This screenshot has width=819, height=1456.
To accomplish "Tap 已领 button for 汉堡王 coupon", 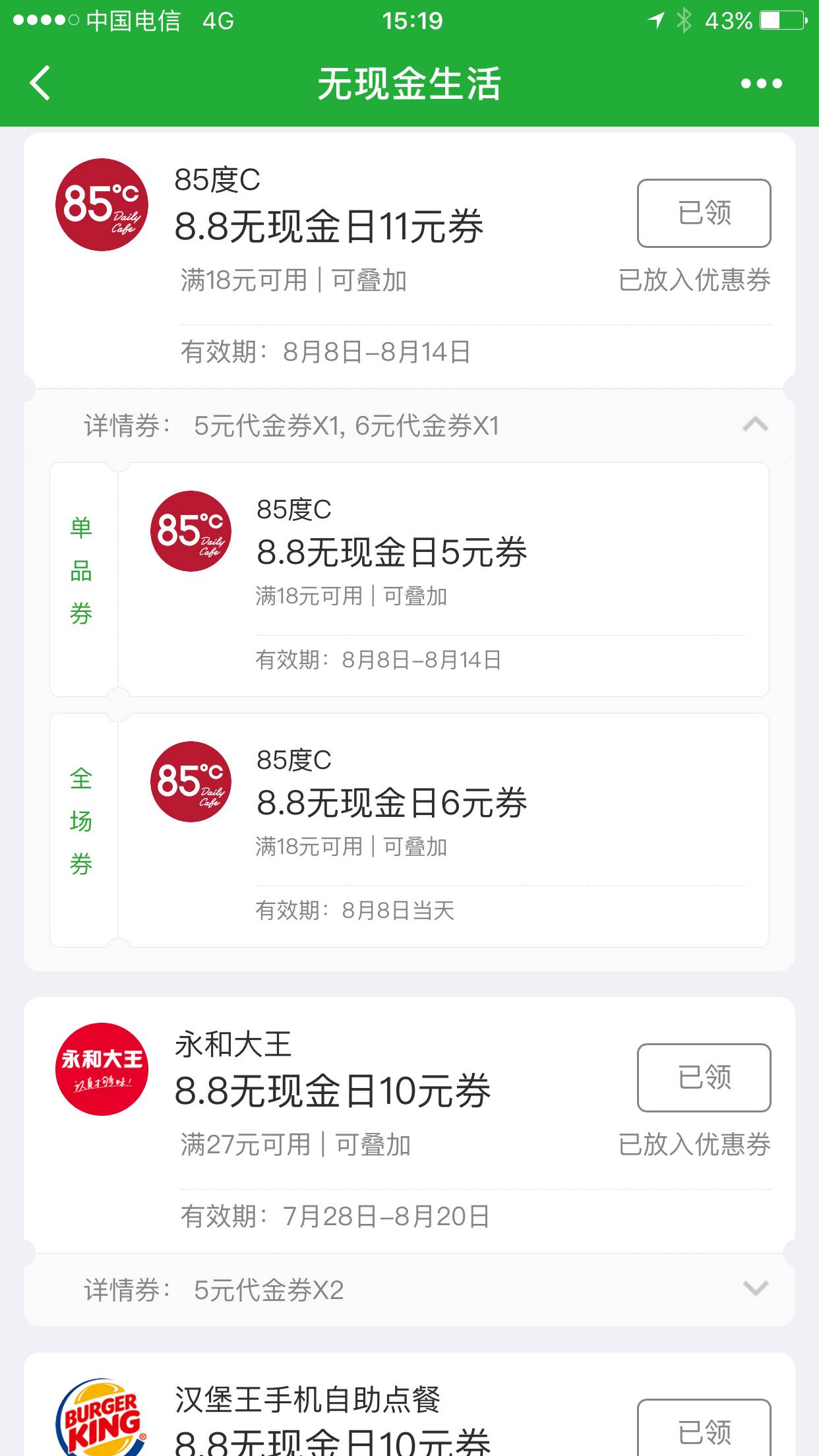I will [704, 1430].
